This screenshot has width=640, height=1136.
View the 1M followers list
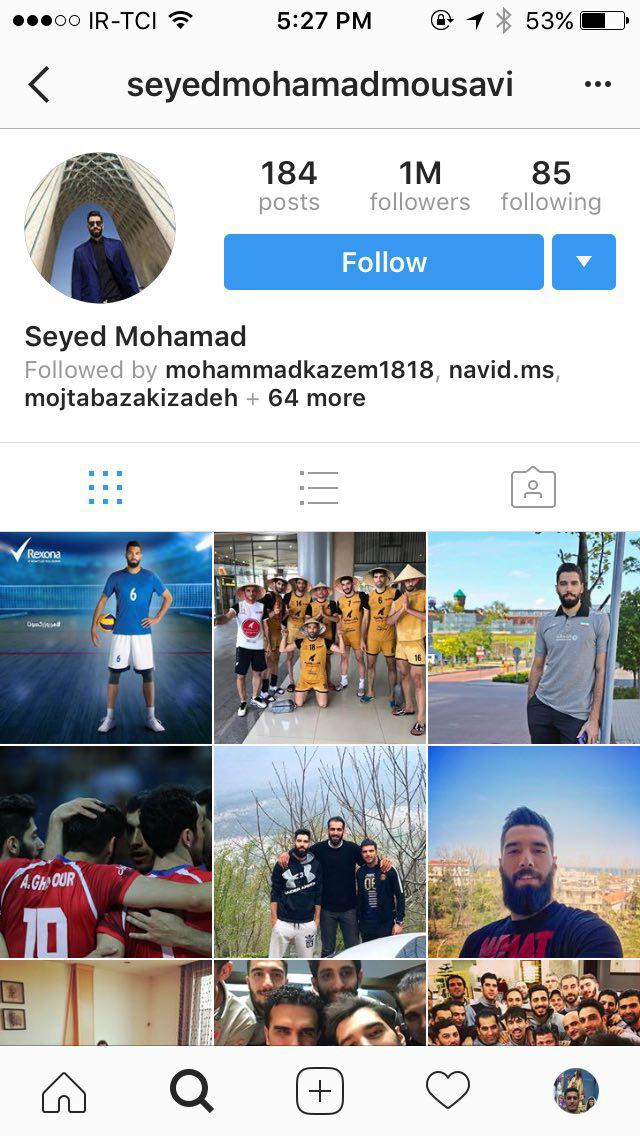tap(420, 186)
